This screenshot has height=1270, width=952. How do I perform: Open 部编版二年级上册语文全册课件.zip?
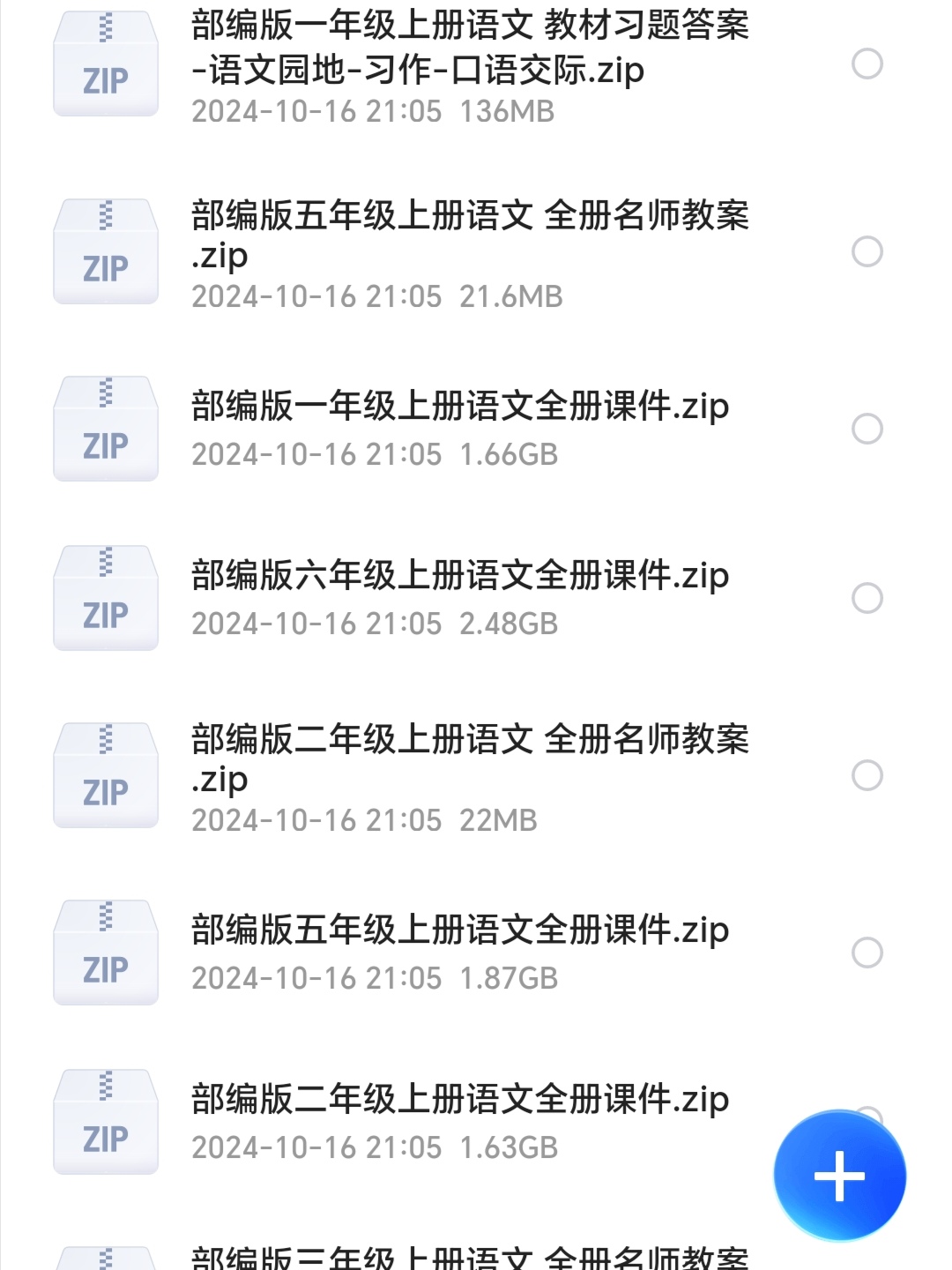point(460,1100)
